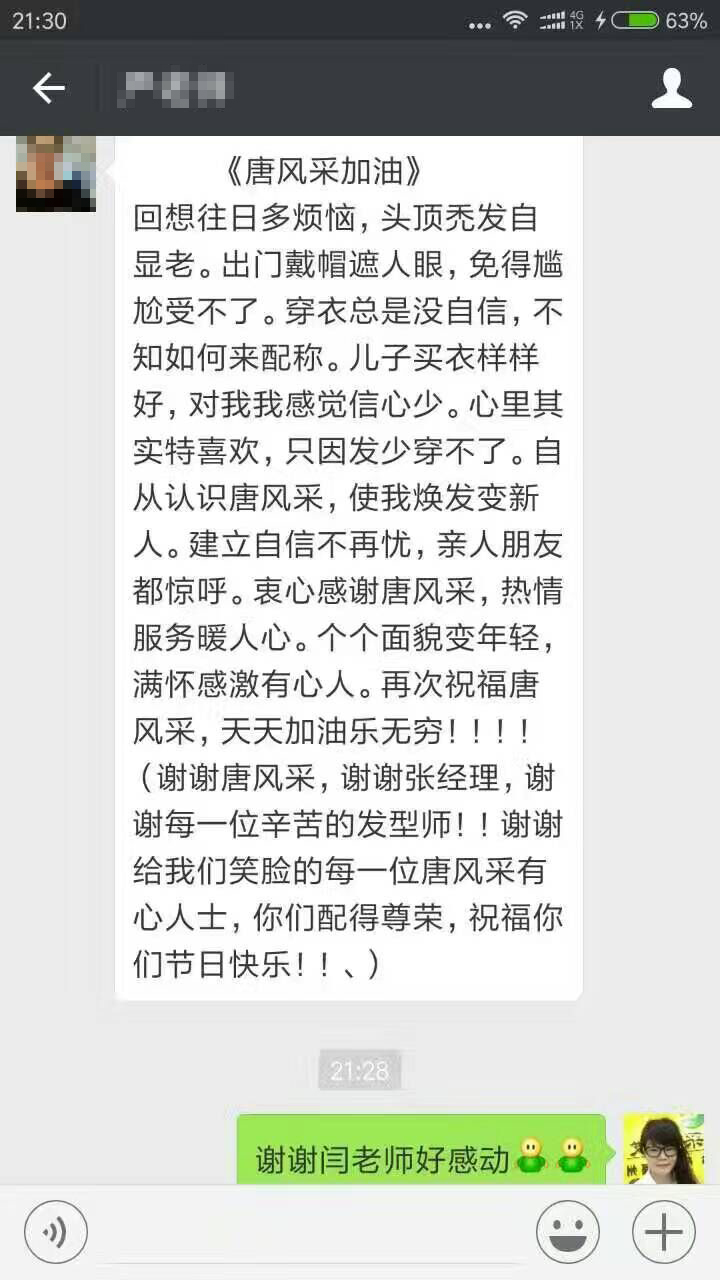This screenshot has width=720, height=1280.
Task: Tap the message text input field
Action: (x=310, y=1232)
